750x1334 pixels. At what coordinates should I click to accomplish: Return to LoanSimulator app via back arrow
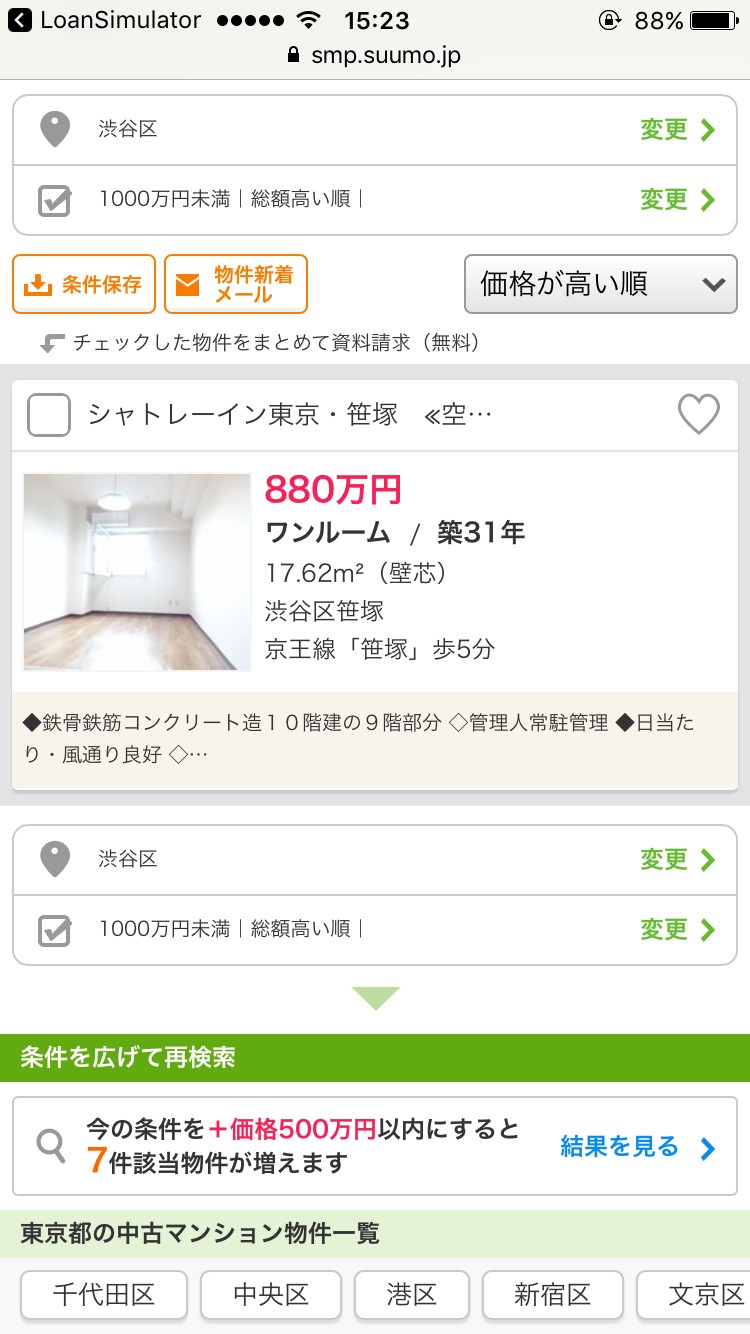(20, 20)
